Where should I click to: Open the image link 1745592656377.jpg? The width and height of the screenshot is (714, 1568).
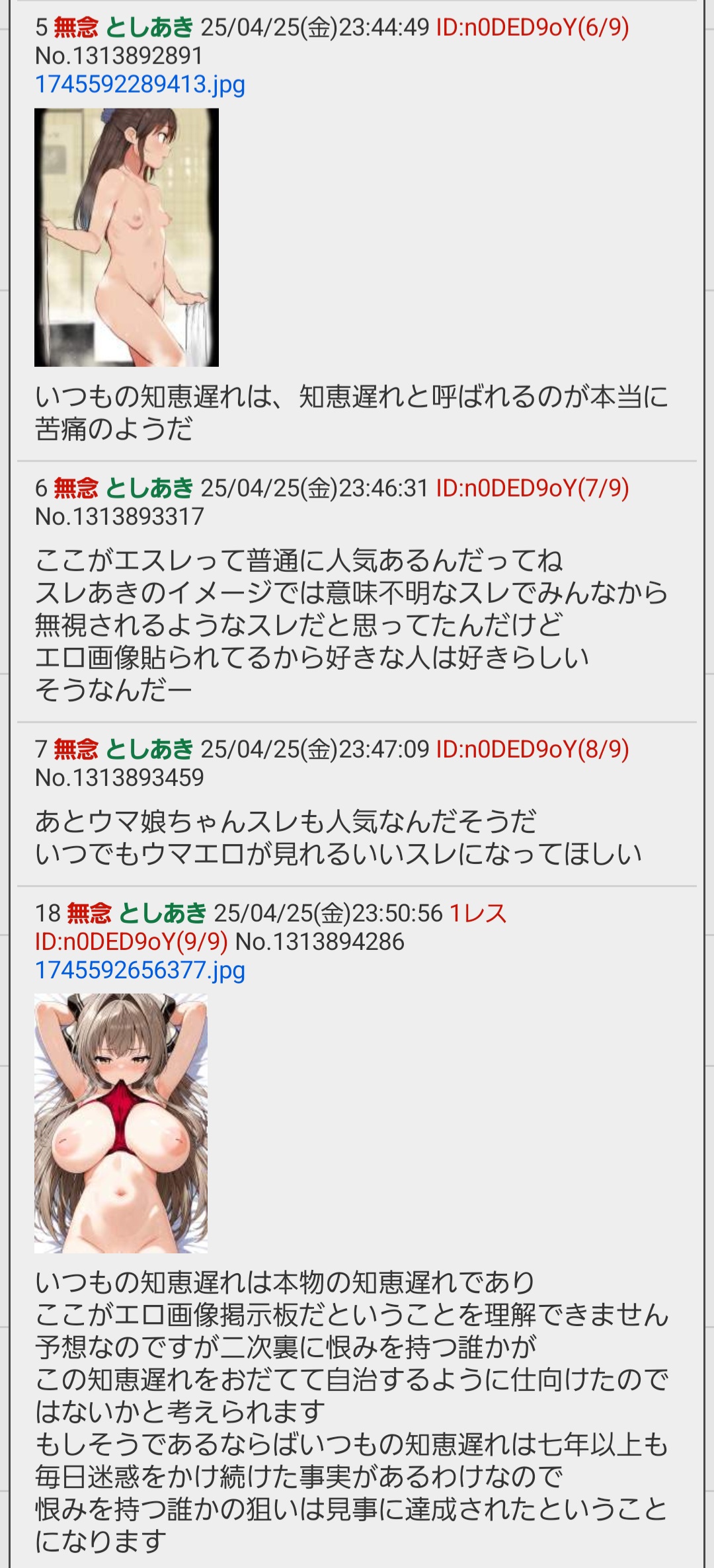click(139, 970)
